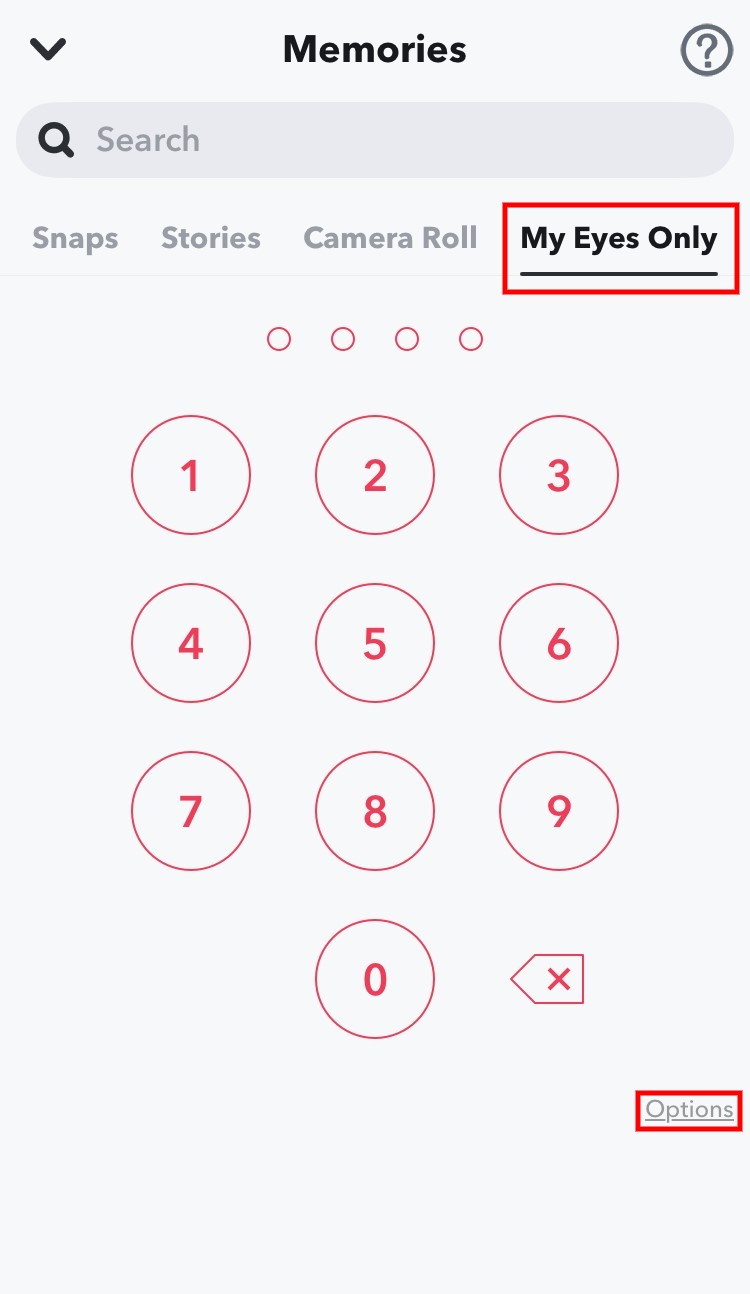This screenshot has width=750, height=1294.
Task: Enter digit 9 on the passcode keypad
Action: click(559, 812)
